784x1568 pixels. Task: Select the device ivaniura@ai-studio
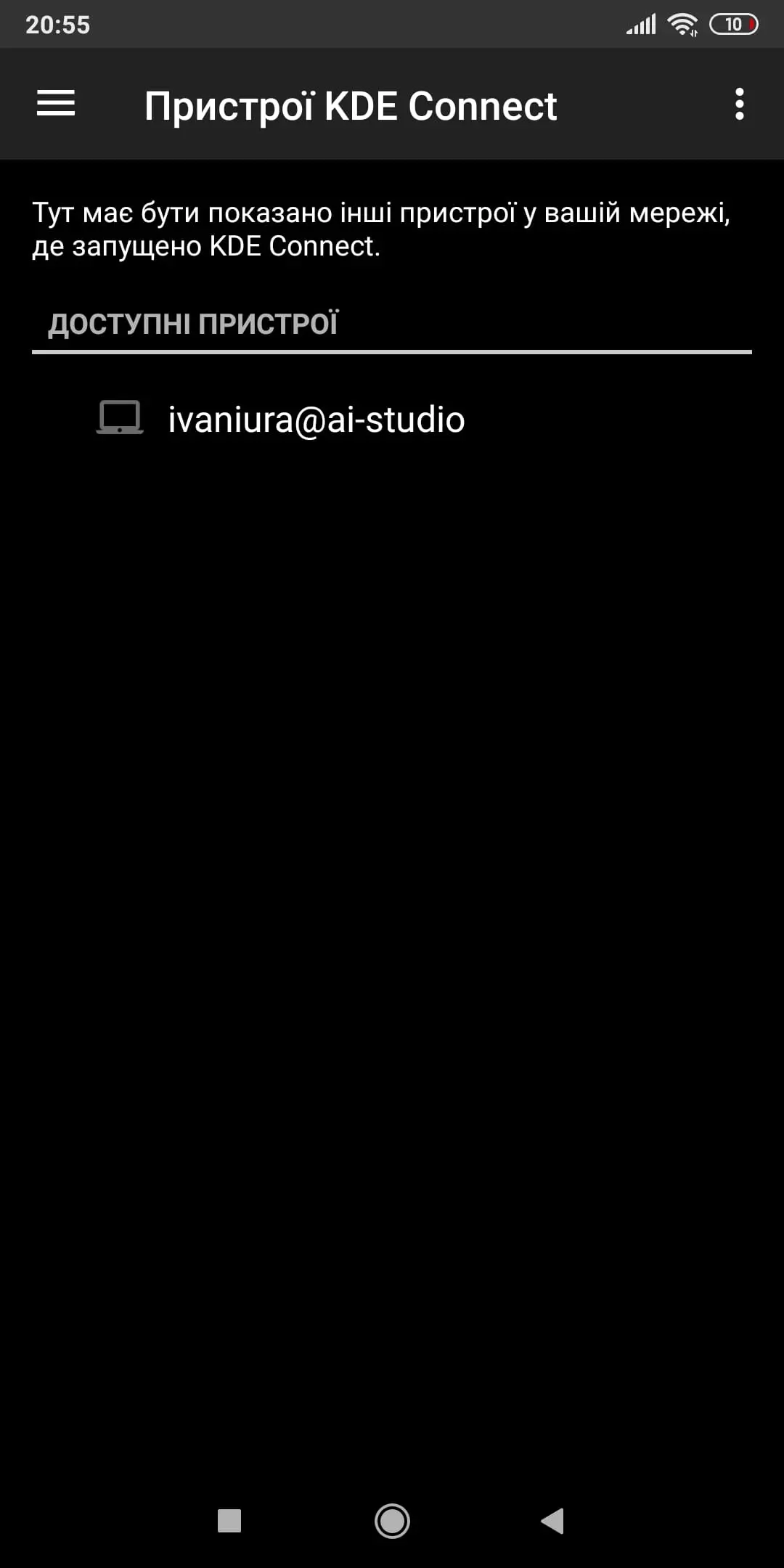pyautogui.click(x=392, y=419)
